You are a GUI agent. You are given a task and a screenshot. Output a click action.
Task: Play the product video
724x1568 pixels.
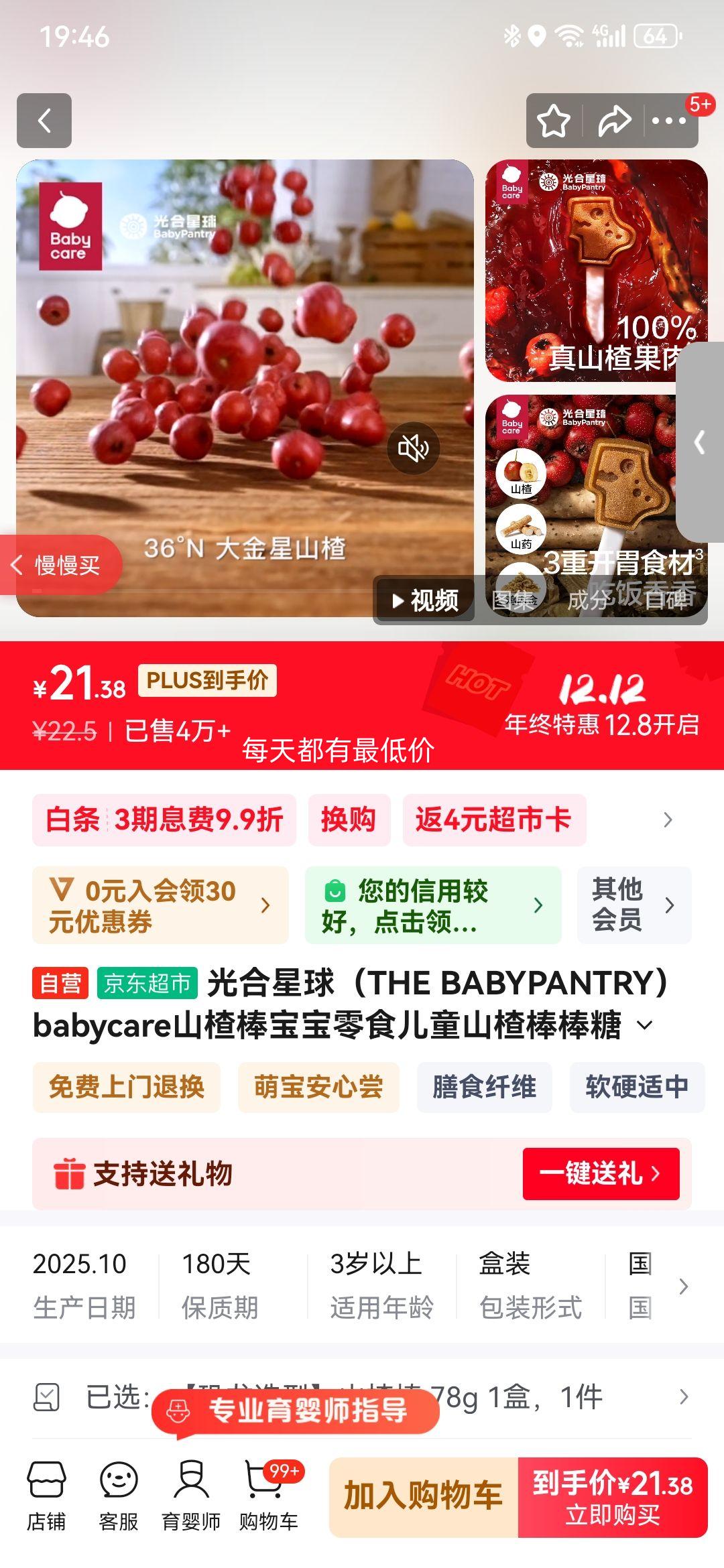click(x=424, y=601)
